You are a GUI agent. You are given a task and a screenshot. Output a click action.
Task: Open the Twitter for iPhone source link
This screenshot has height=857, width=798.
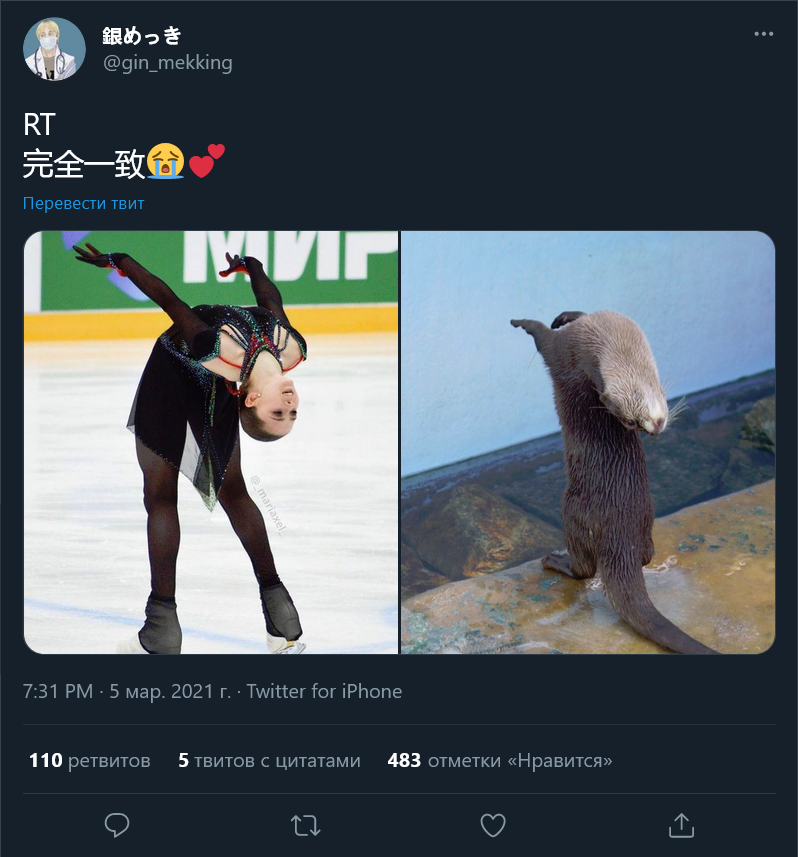[x=324, y=691]
